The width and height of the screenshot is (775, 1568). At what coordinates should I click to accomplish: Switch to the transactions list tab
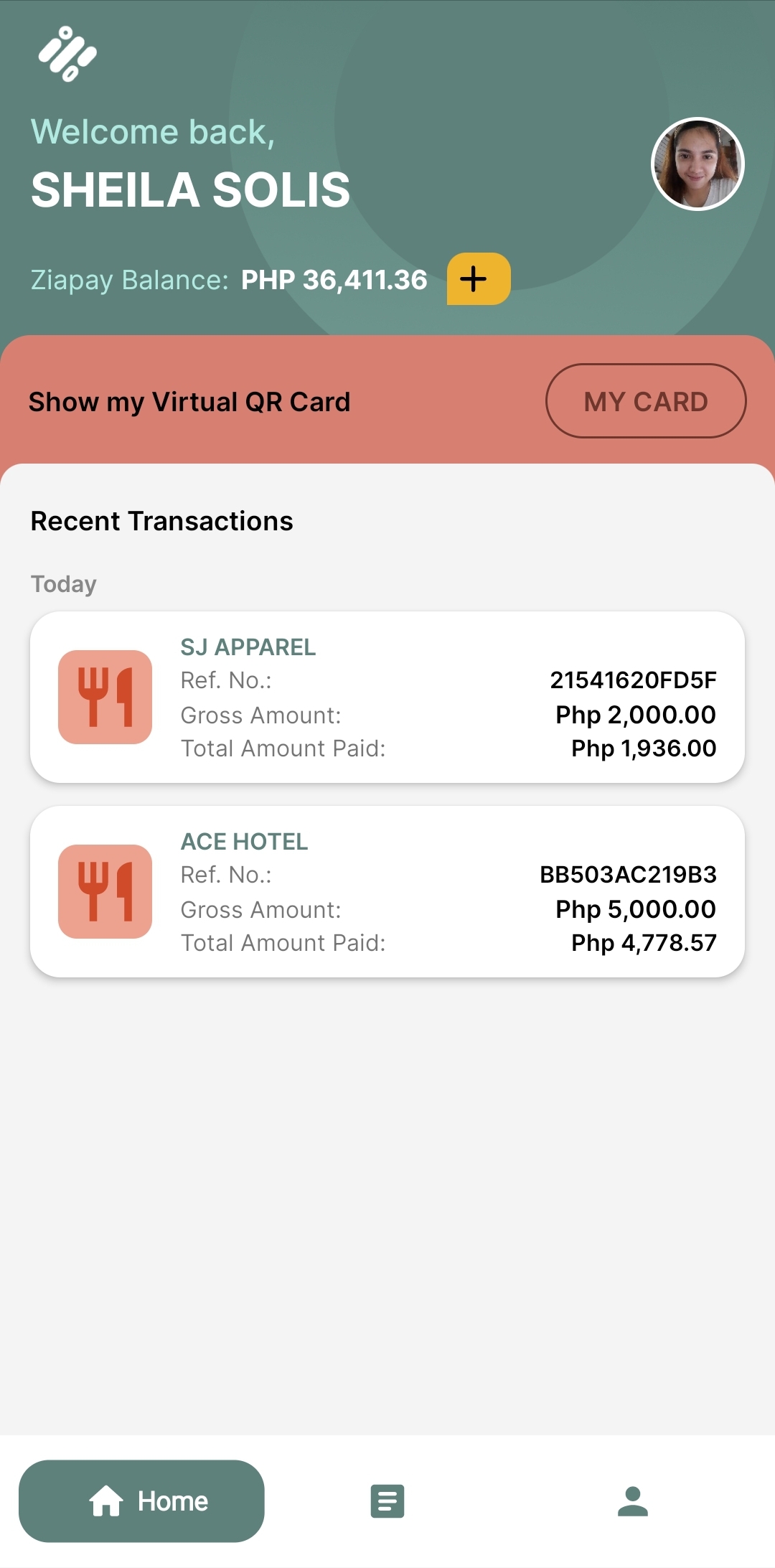coord(387,1501)
